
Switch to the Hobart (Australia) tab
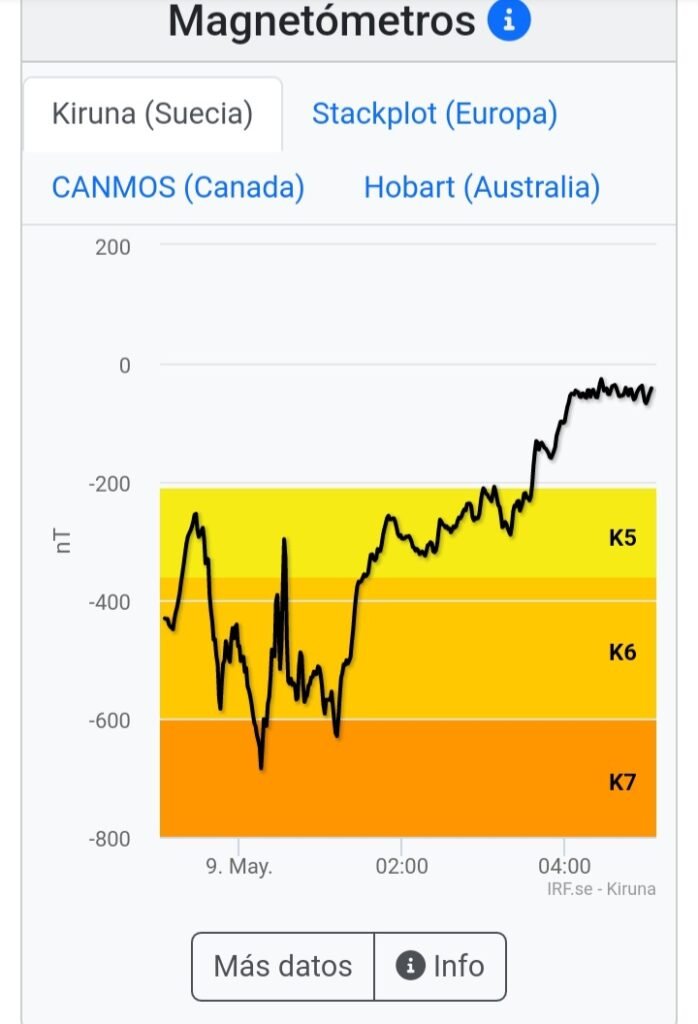click(481, 187)
